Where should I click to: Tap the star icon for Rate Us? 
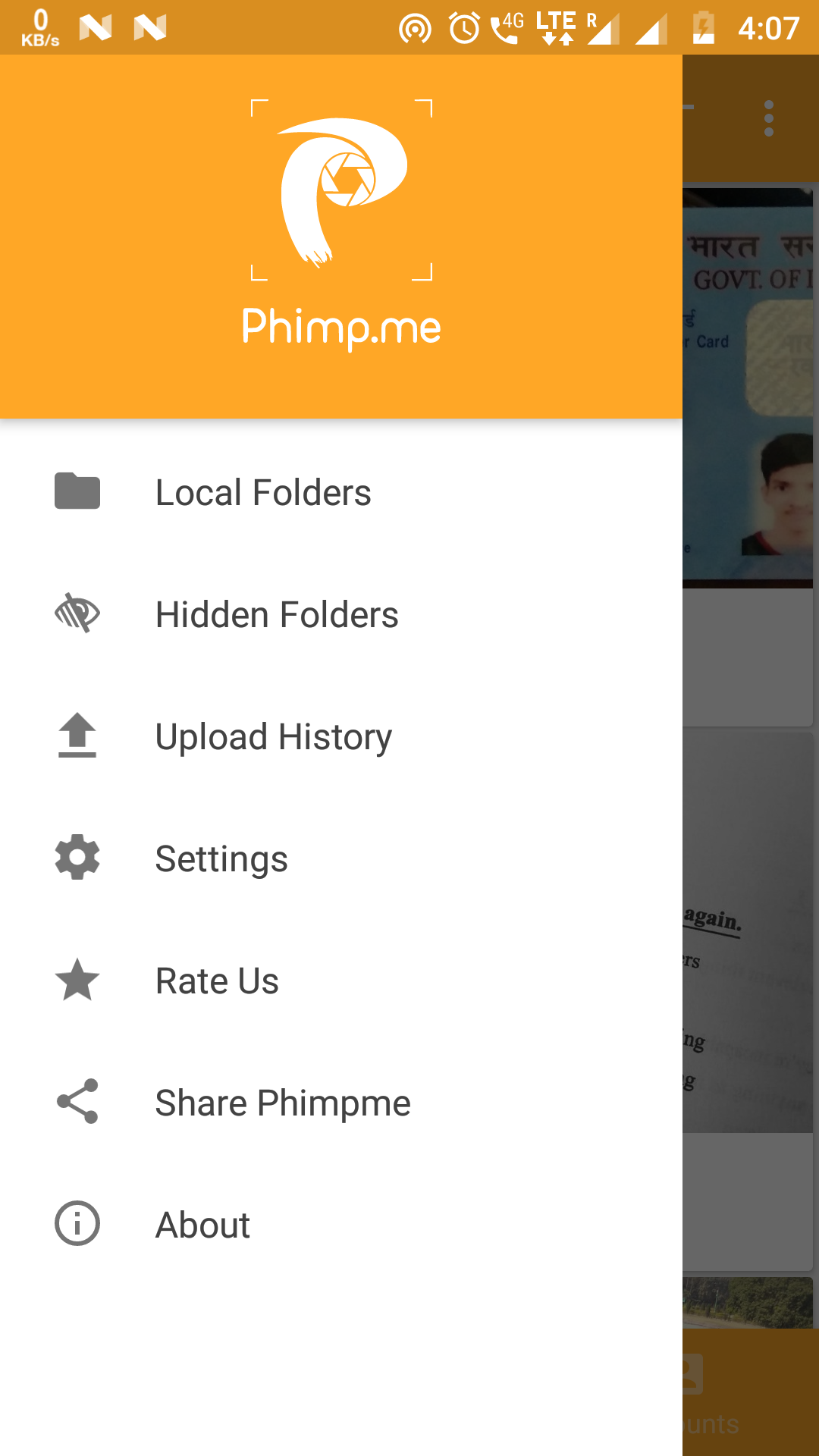tap(77, 980)
